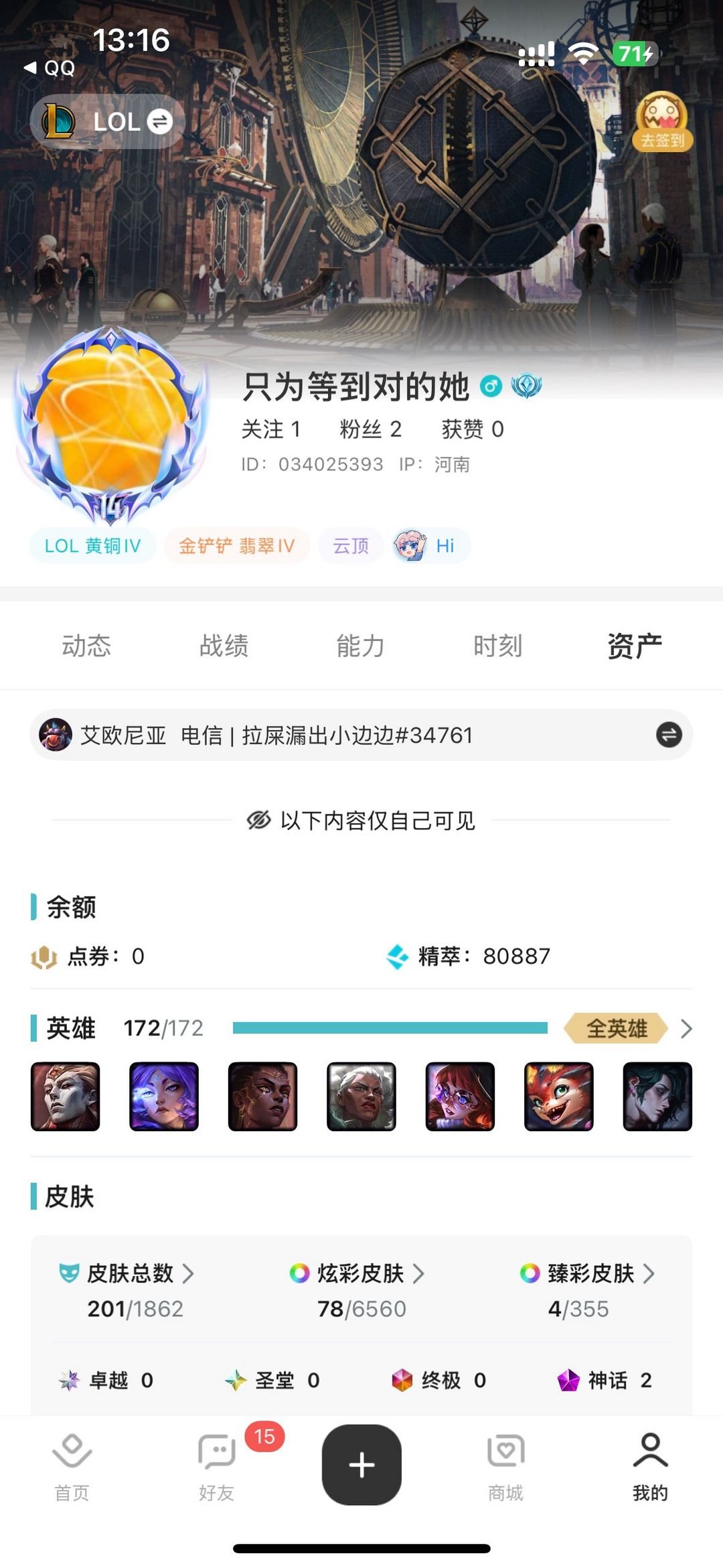Create a new post with plus button
This screenshot has height=1568, width=723.
tap(361, 1464)
